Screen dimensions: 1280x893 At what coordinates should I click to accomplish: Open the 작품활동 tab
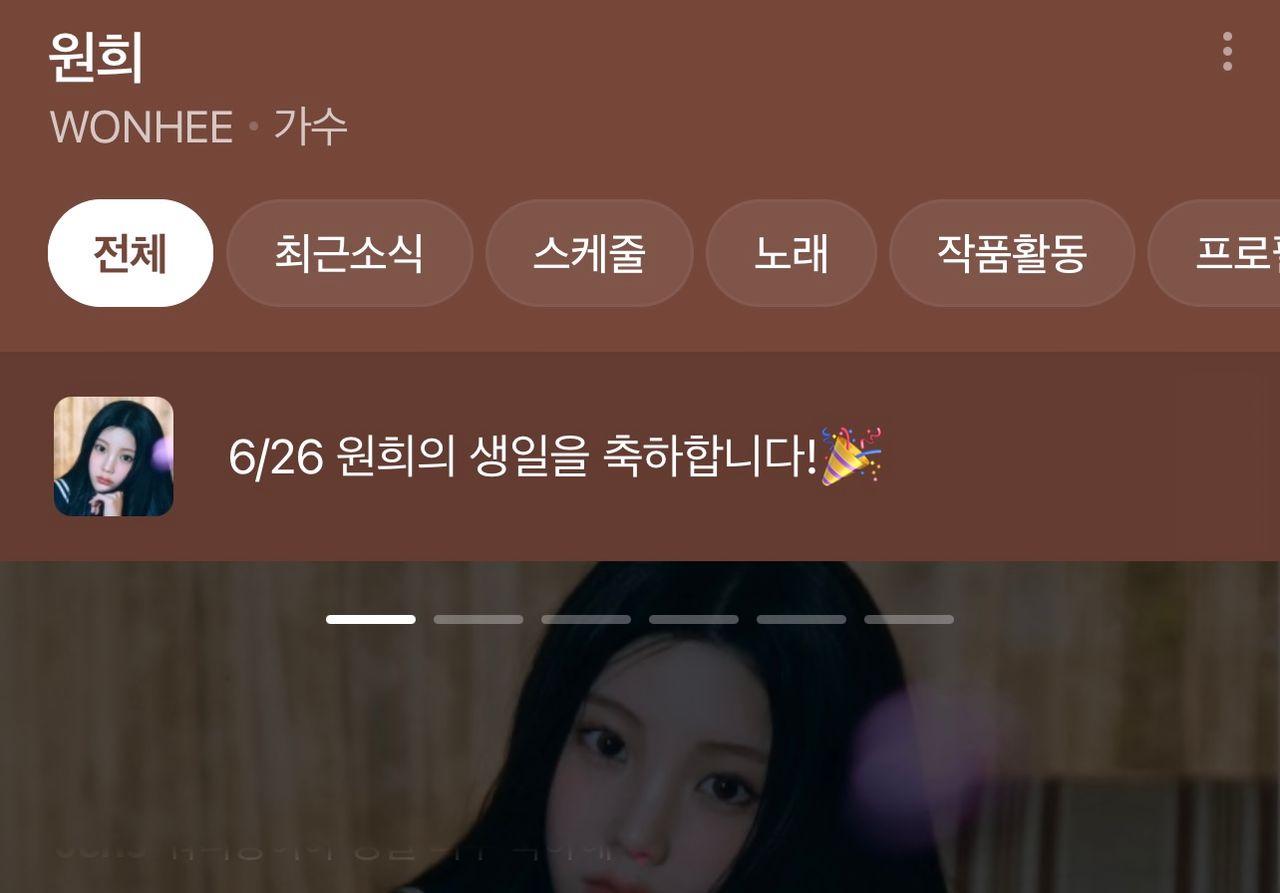pyautogui.click(x=1011, y=253)
